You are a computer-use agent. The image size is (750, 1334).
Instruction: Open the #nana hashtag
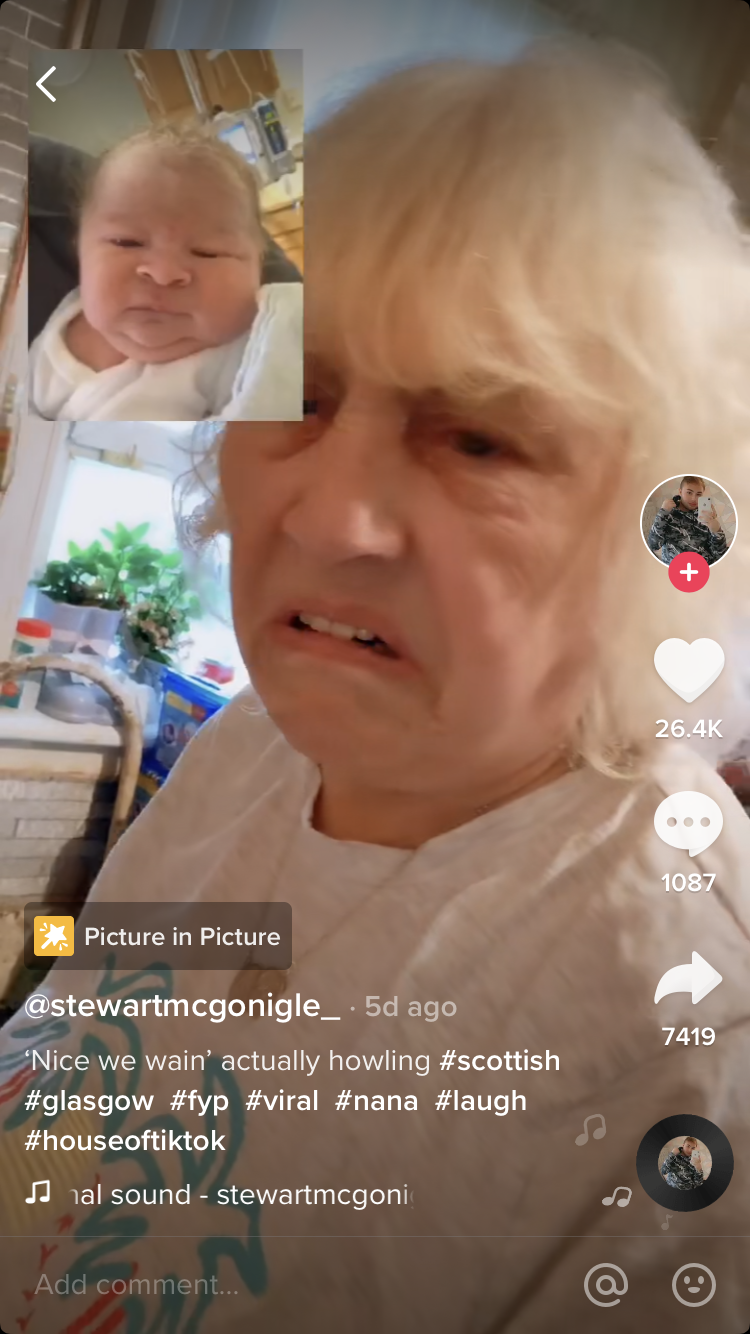click(376, 1101)
